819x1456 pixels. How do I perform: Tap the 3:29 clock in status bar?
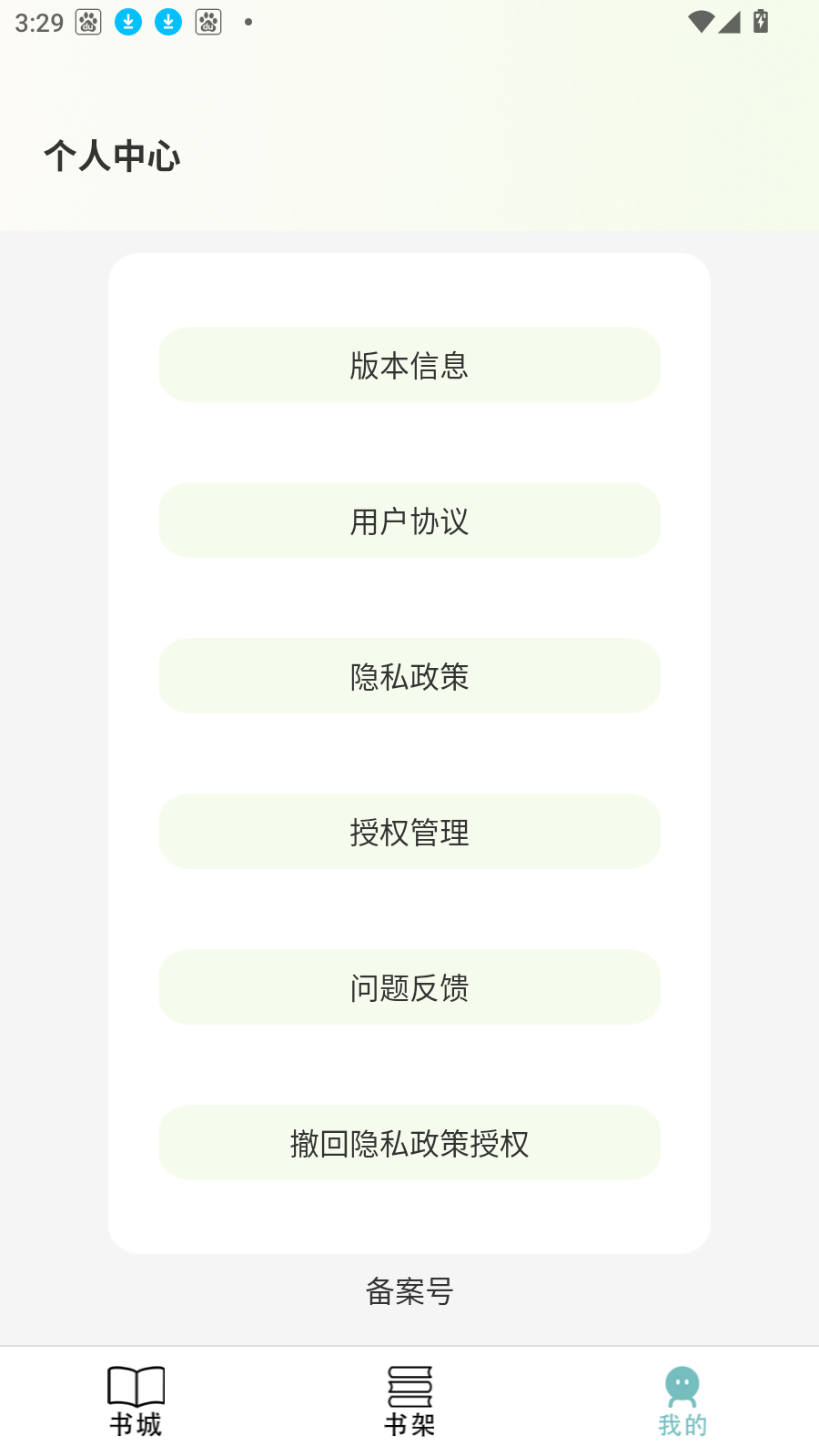click(38, 22)
